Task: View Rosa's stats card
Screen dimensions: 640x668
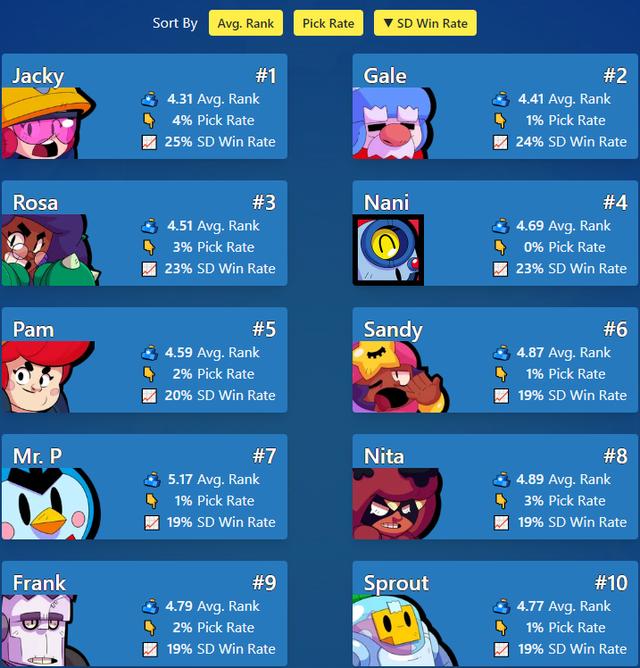Action: [x=144, y=233]
